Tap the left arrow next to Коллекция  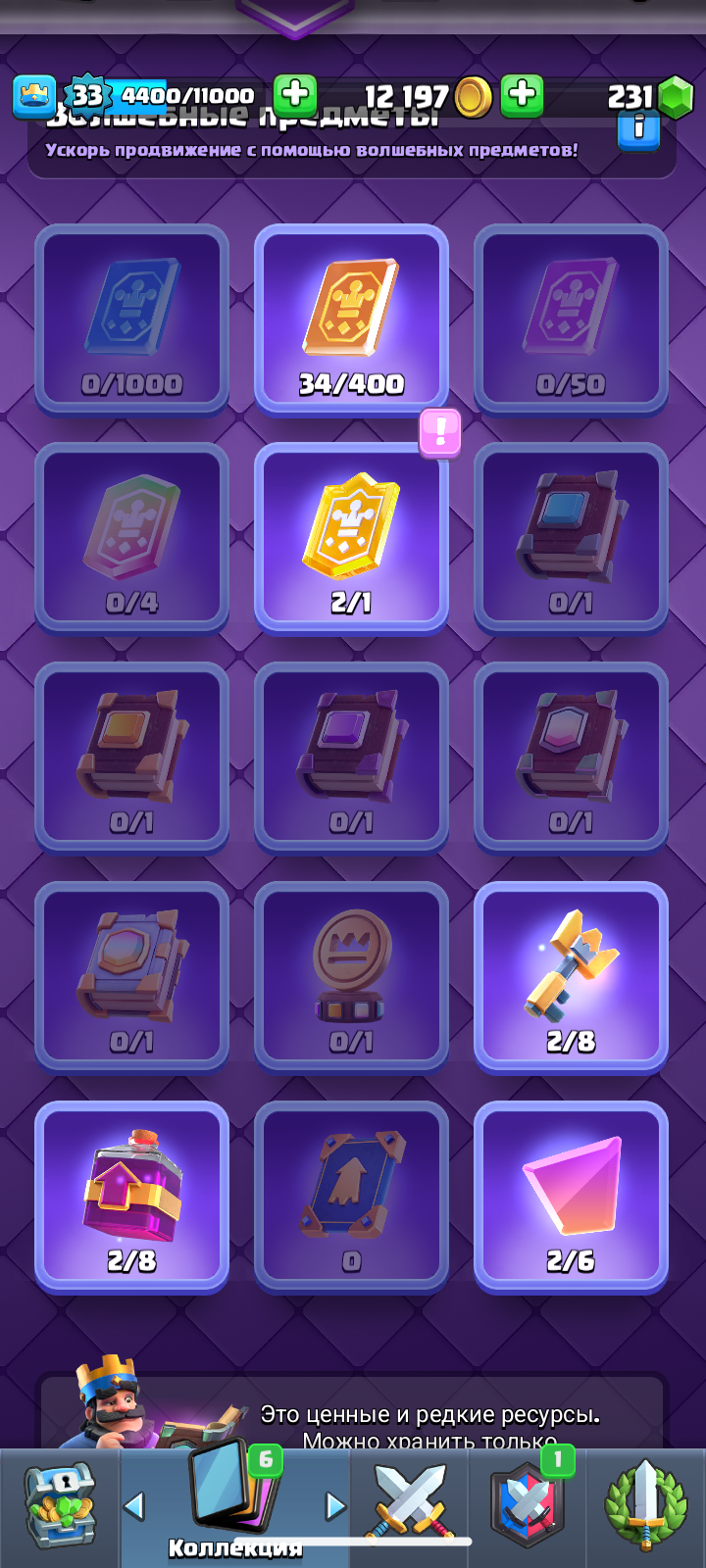click(134, 1505)
